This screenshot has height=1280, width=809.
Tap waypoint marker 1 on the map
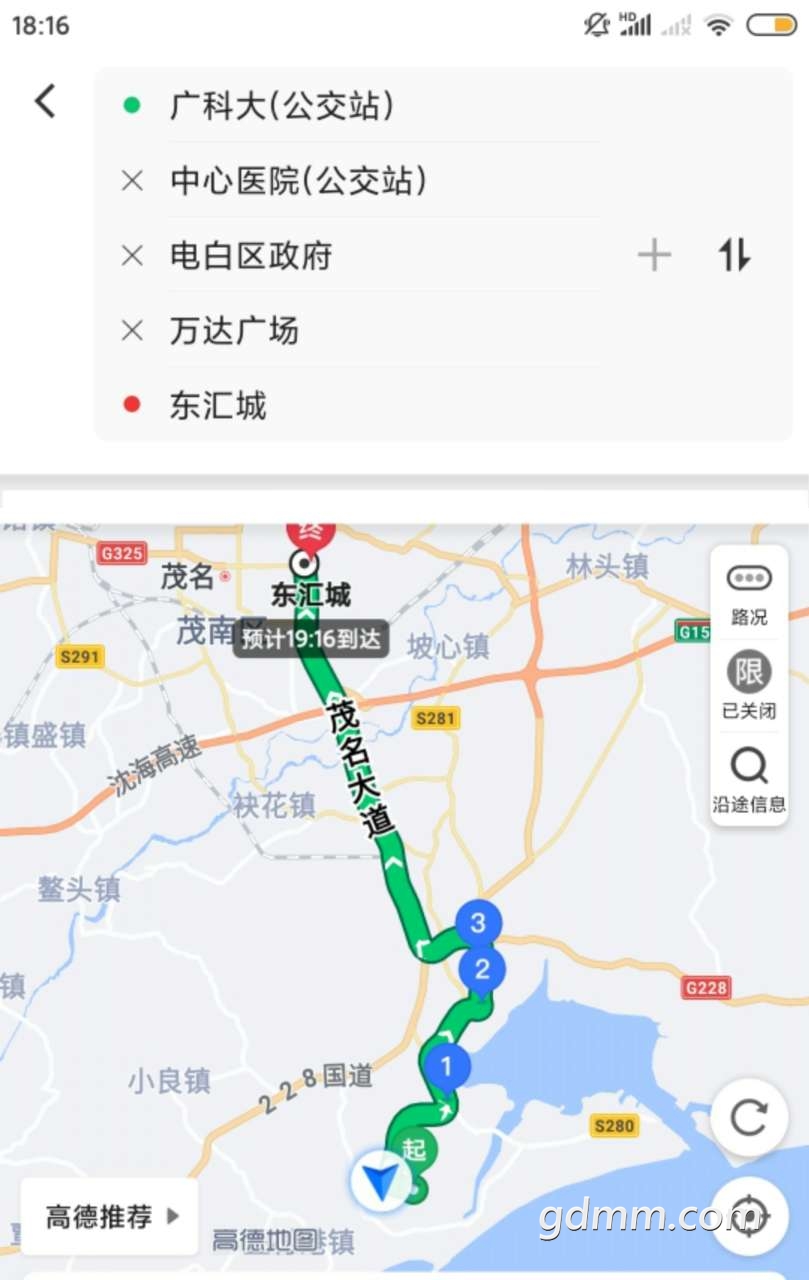pyautogui.click(x=446, y=1066)
